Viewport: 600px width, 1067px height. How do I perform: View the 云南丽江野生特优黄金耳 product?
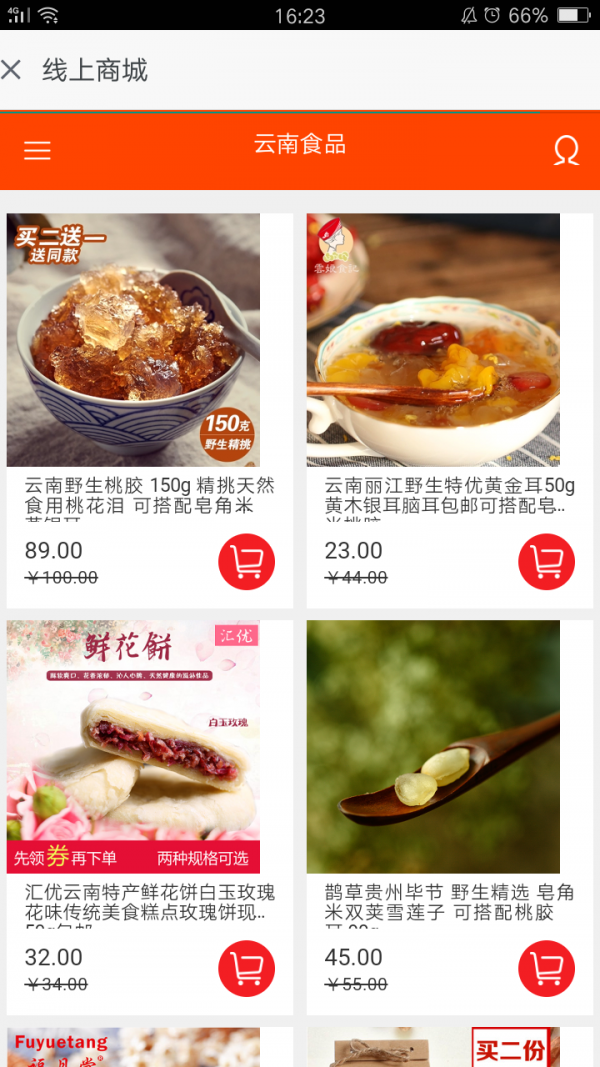433,340
